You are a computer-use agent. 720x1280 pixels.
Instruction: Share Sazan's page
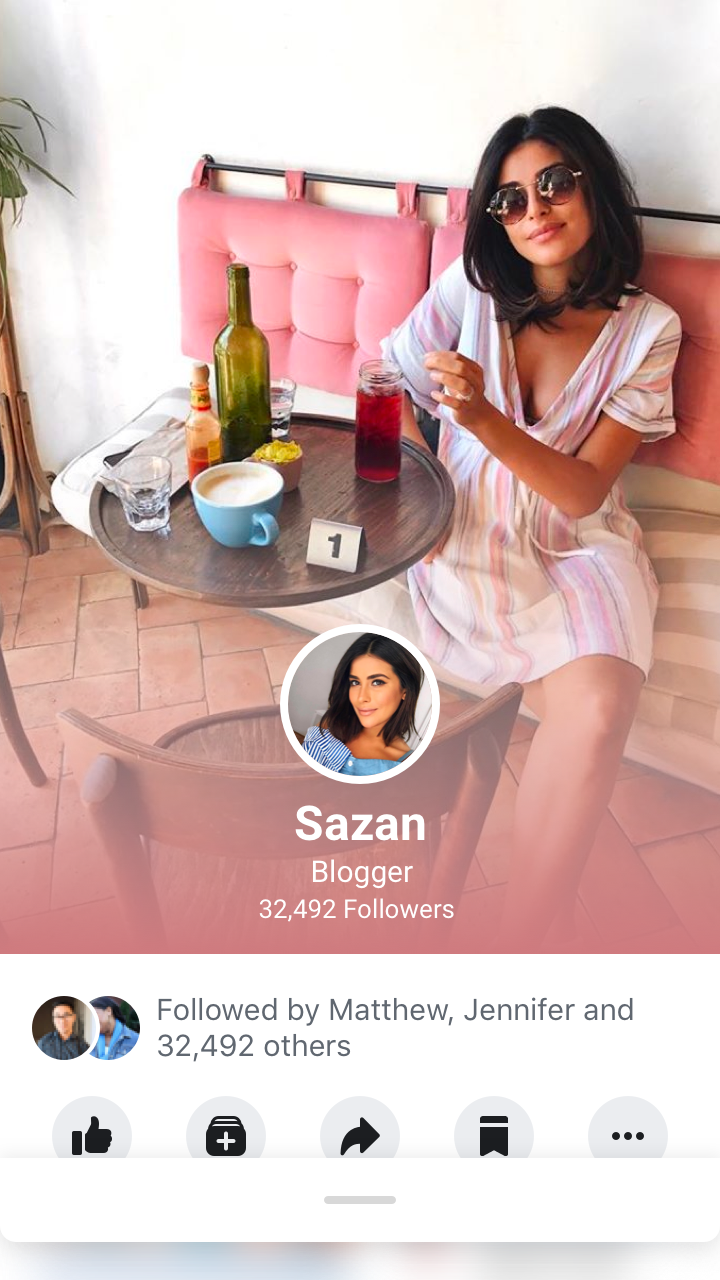[x=360, y=1135]
